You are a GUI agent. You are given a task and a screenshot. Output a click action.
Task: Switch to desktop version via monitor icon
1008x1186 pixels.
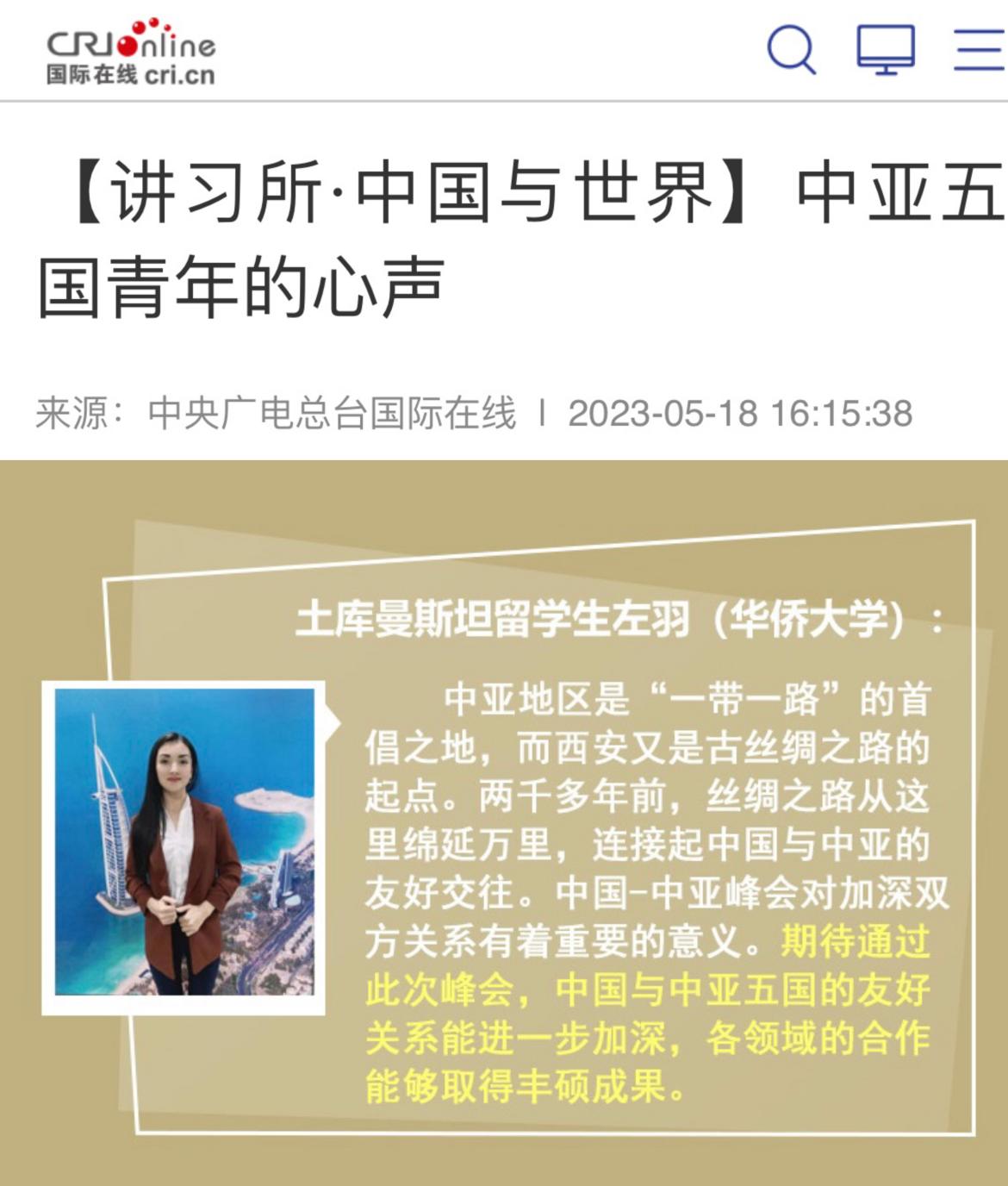[886, 49]
